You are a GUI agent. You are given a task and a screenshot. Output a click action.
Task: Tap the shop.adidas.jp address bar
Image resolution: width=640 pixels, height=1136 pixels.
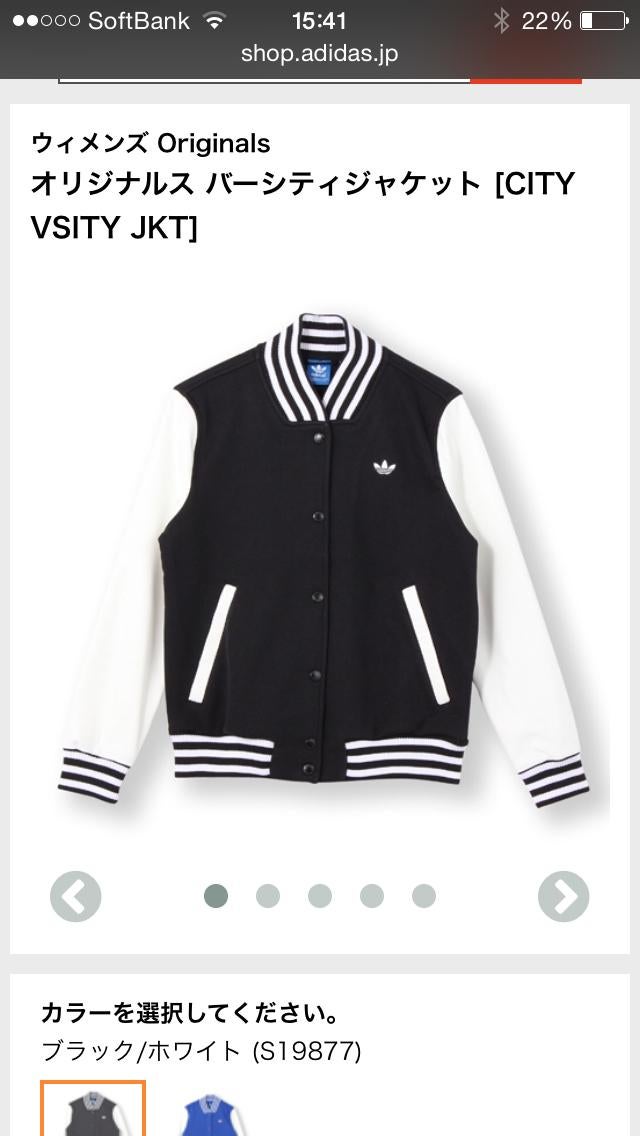pos(320,54)
